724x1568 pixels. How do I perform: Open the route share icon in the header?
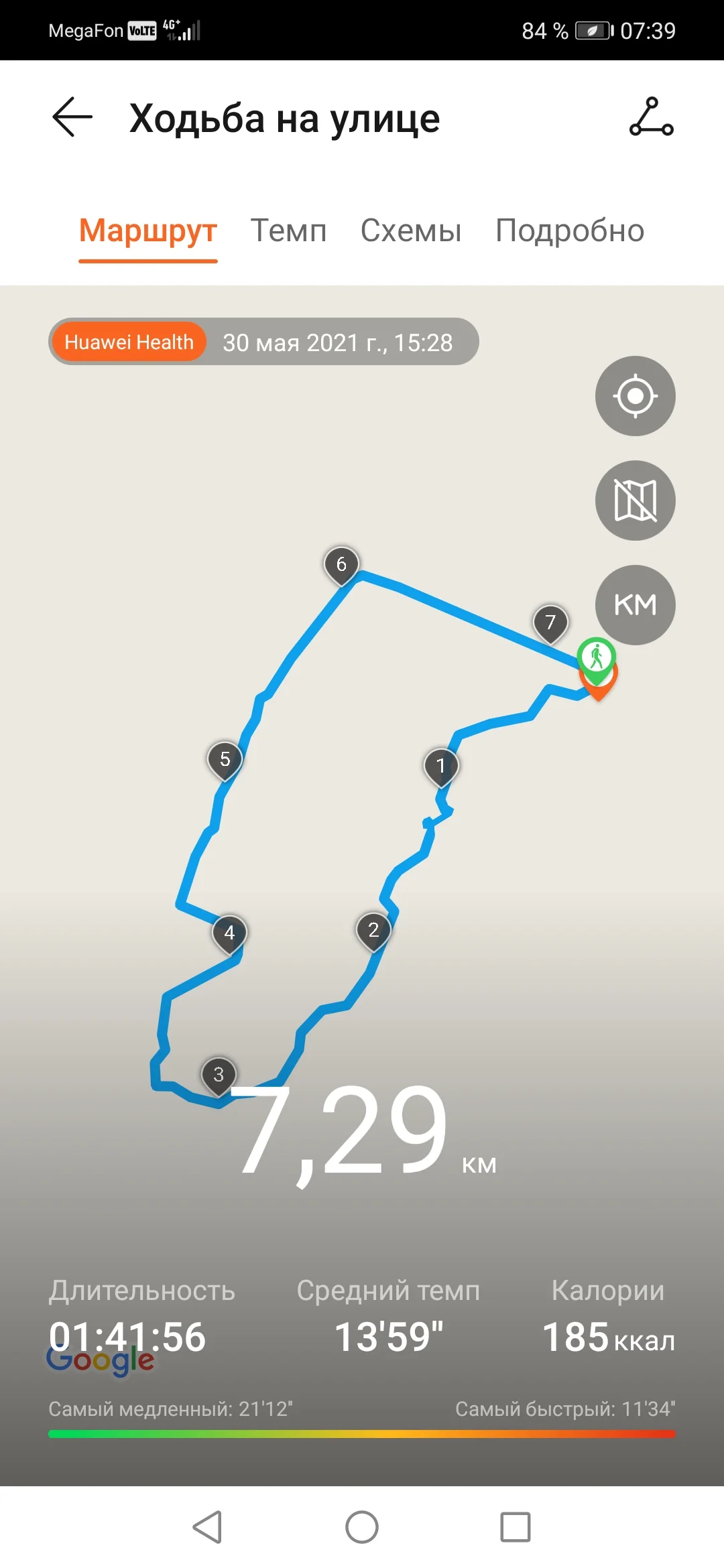click(x=651, y=117)
